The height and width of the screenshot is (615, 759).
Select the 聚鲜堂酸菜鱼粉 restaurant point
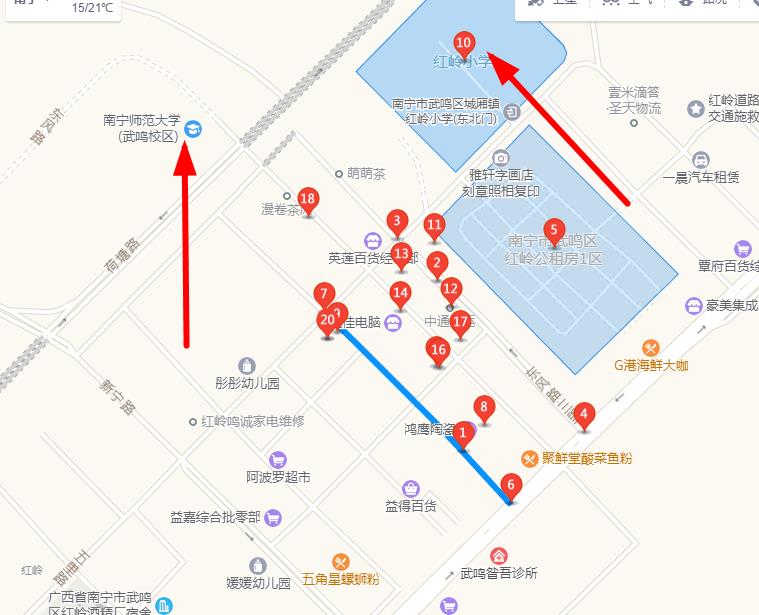coord(530,459)
